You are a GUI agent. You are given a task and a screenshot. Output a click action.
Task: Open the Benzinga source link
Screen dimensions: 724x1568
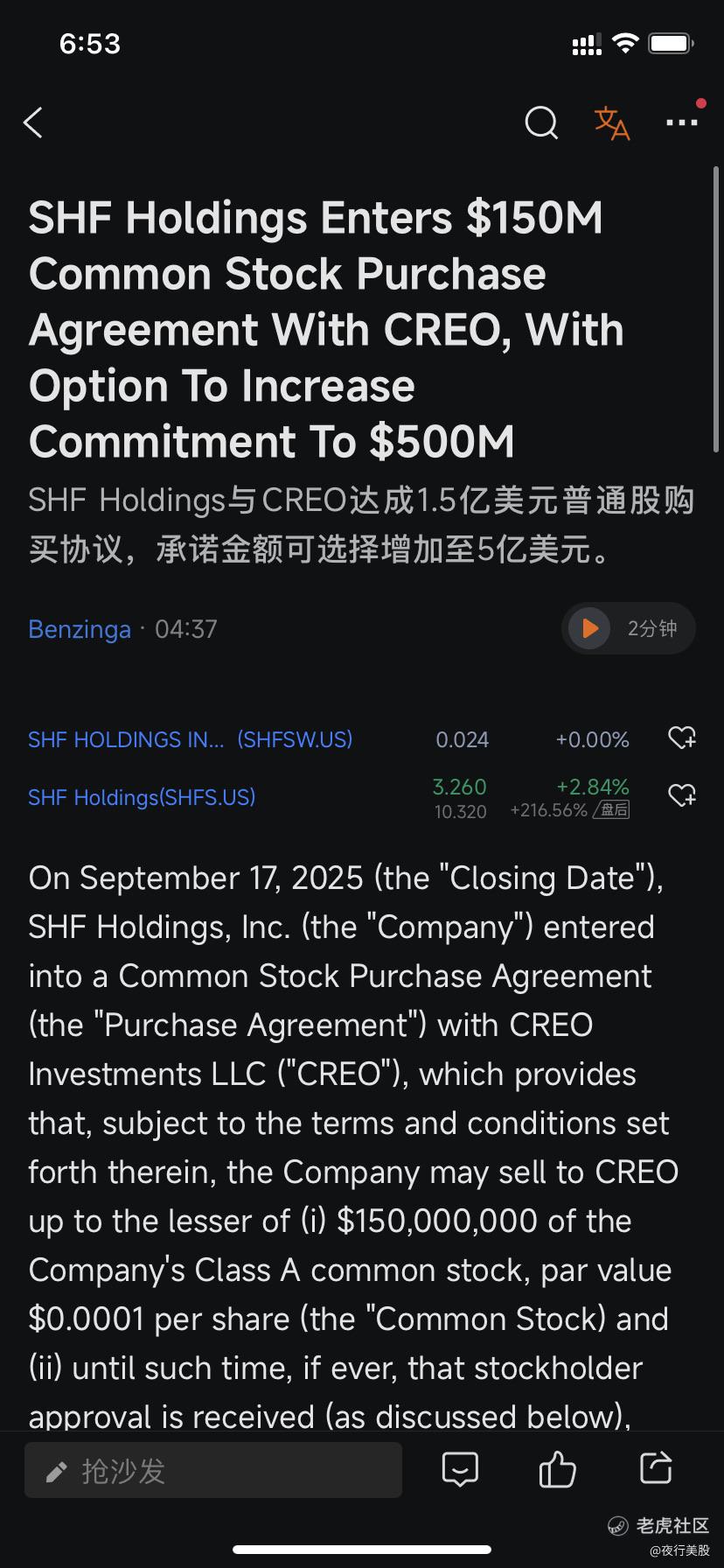click(x=80, y=629)
